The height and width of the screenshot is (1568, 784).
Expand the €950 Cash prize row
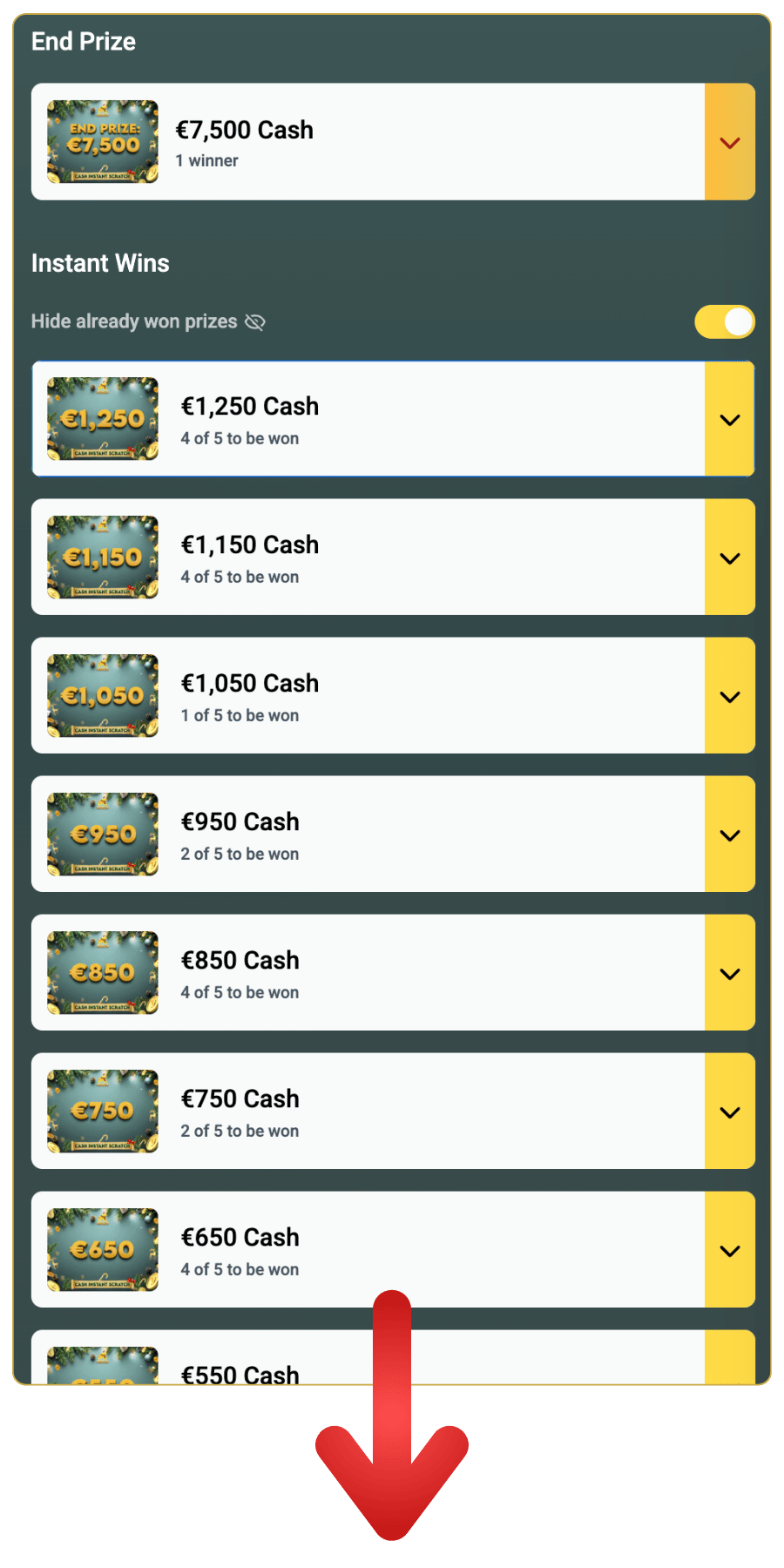tap(729, 835)
